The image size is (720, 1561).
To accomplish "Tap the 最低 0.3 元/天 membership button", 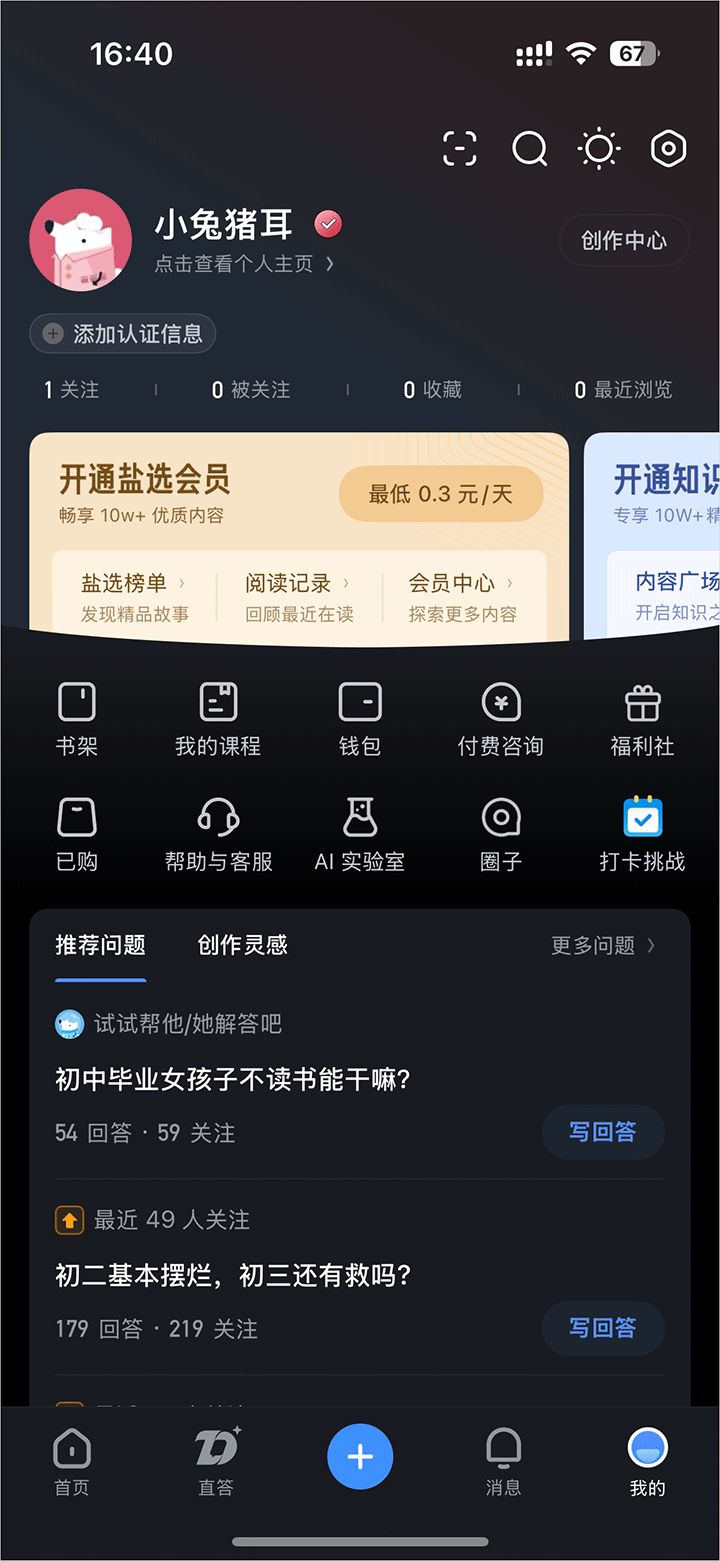I will [x=440, y=494].
